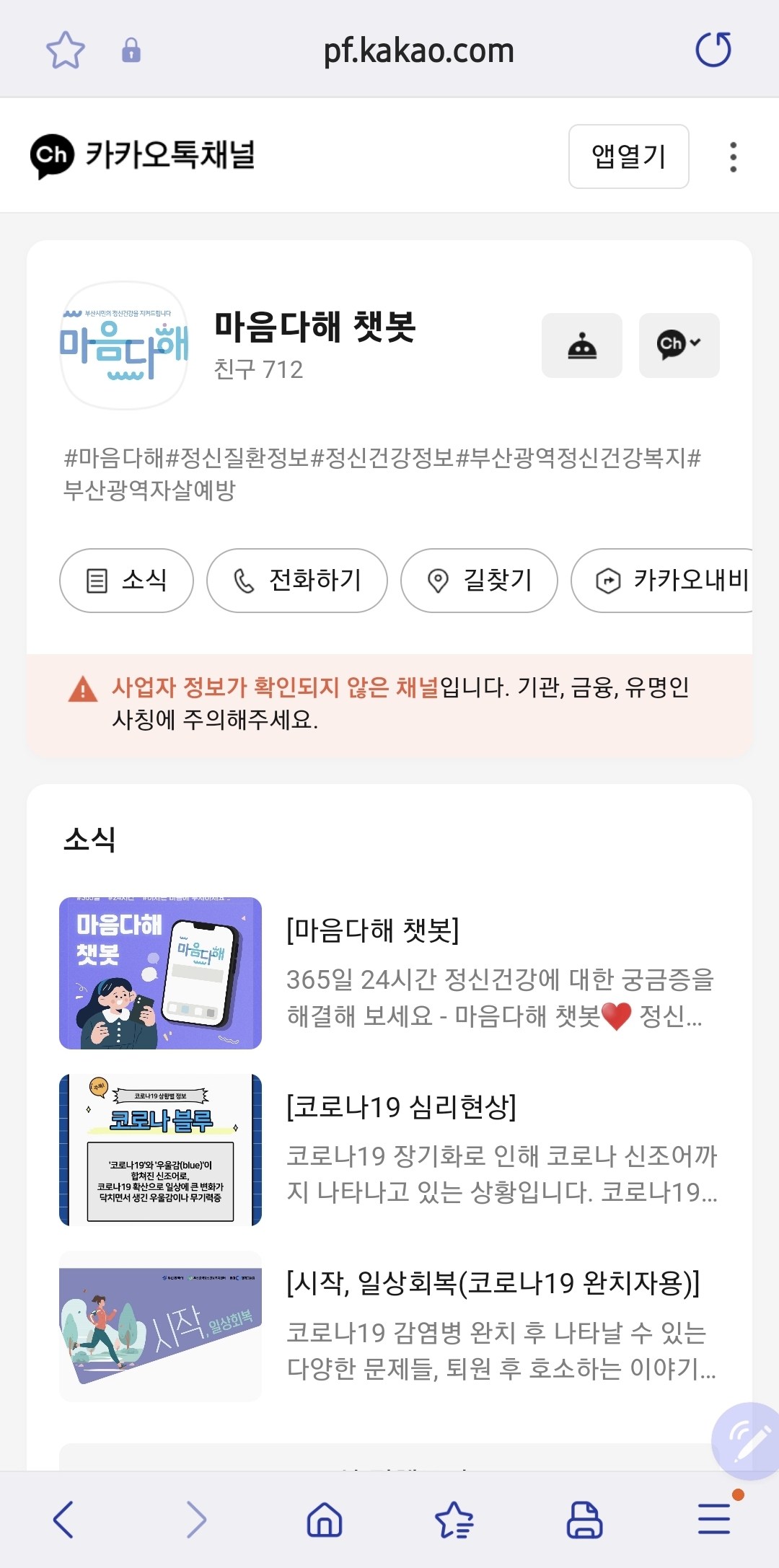779x1568 pixels.
Task: Call the channel via 전화하기
Action: pos(296,581)
